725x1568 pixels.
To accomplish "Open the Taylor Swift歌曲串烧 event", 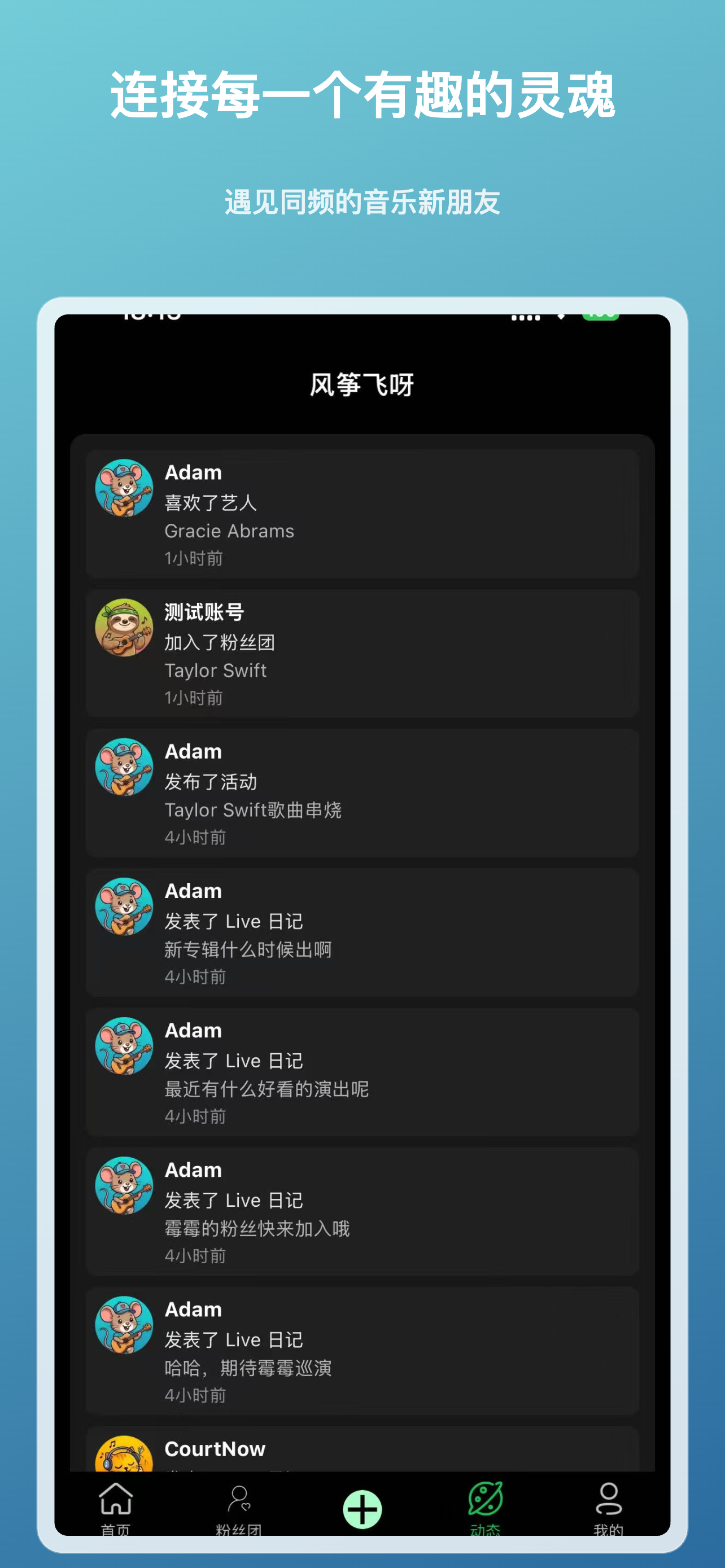I will 253,809.
